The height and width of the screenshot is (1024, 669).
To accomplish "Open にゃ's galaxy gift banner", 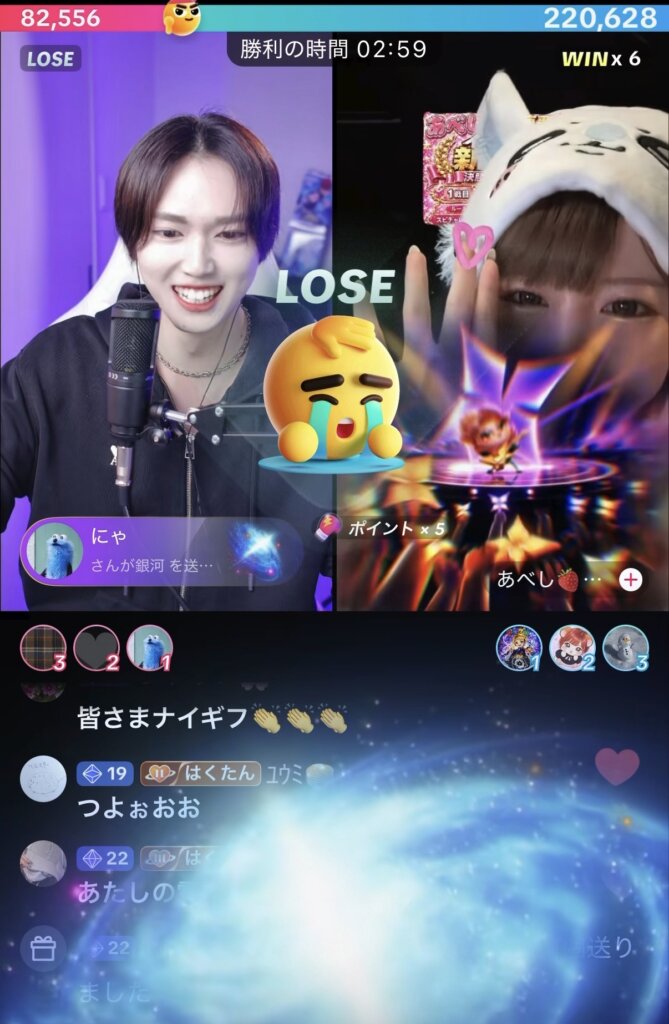I will pyautogui.click(x=161, y=552).
